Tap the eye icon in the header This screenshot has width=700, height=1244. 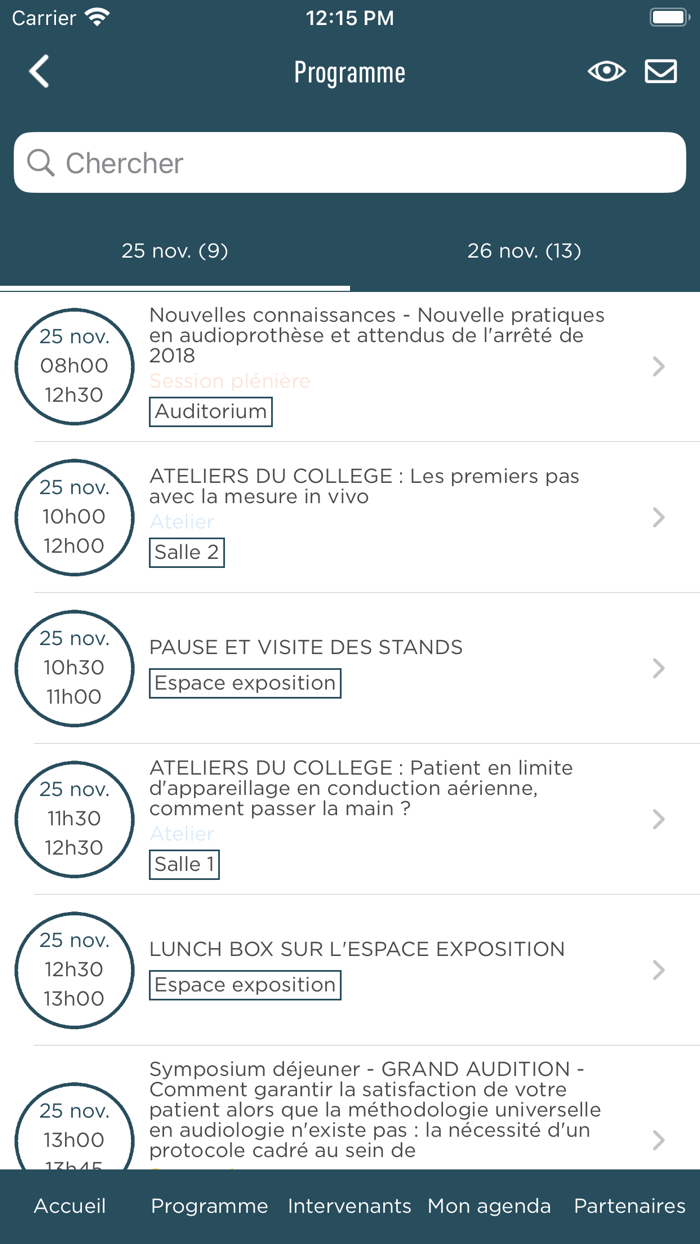pyautogui.click(x=606, y=72)
